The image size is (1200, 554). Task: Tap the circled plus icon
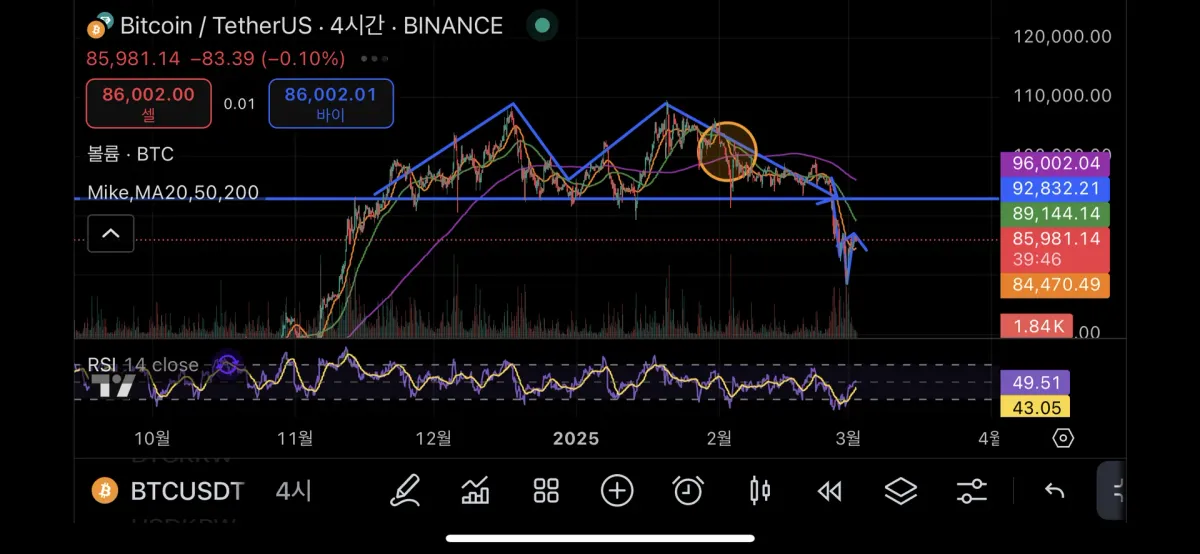coord(617,490)
